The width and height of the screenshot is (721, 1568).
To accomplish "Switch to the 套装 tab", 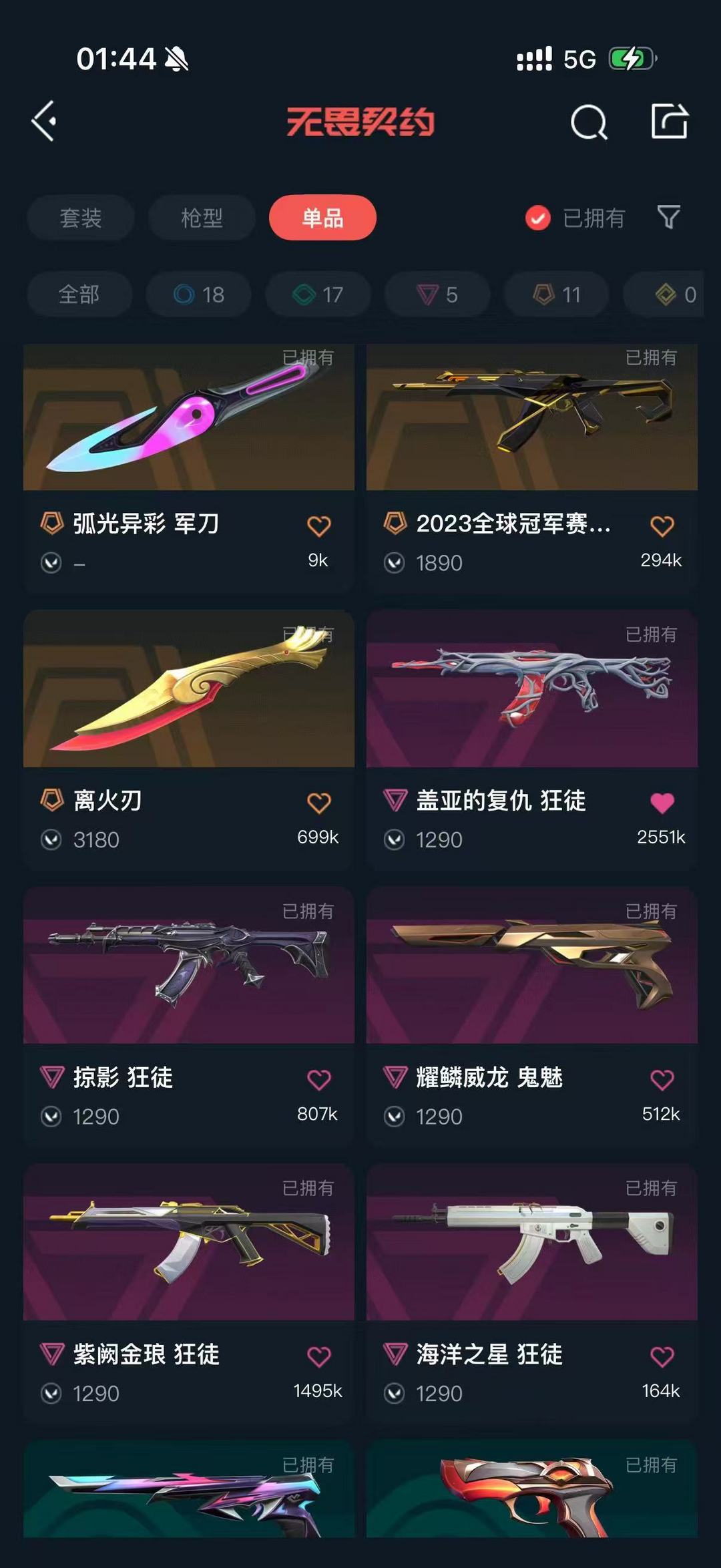I will pos(81,218).
